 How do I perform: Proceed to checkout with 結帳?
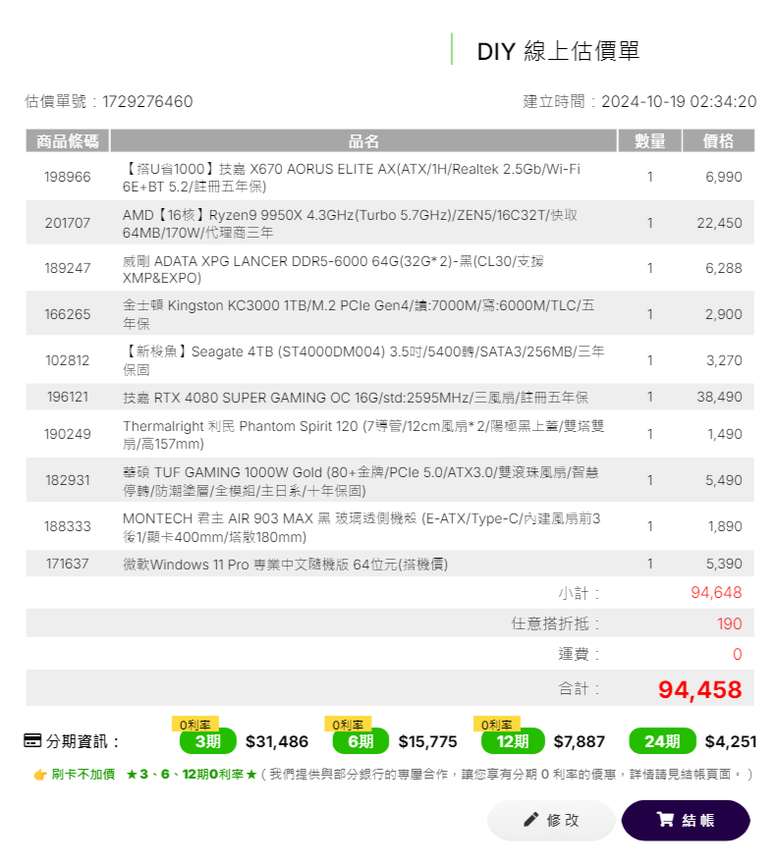click(x=686, y=820)
